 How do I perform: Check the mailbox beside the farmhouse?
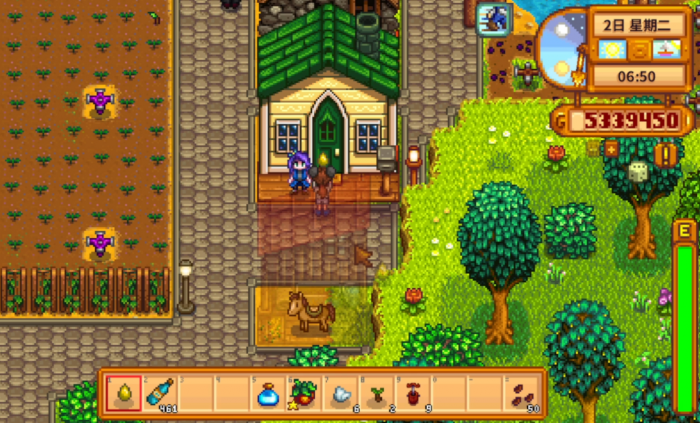click(x=386, y=162)
